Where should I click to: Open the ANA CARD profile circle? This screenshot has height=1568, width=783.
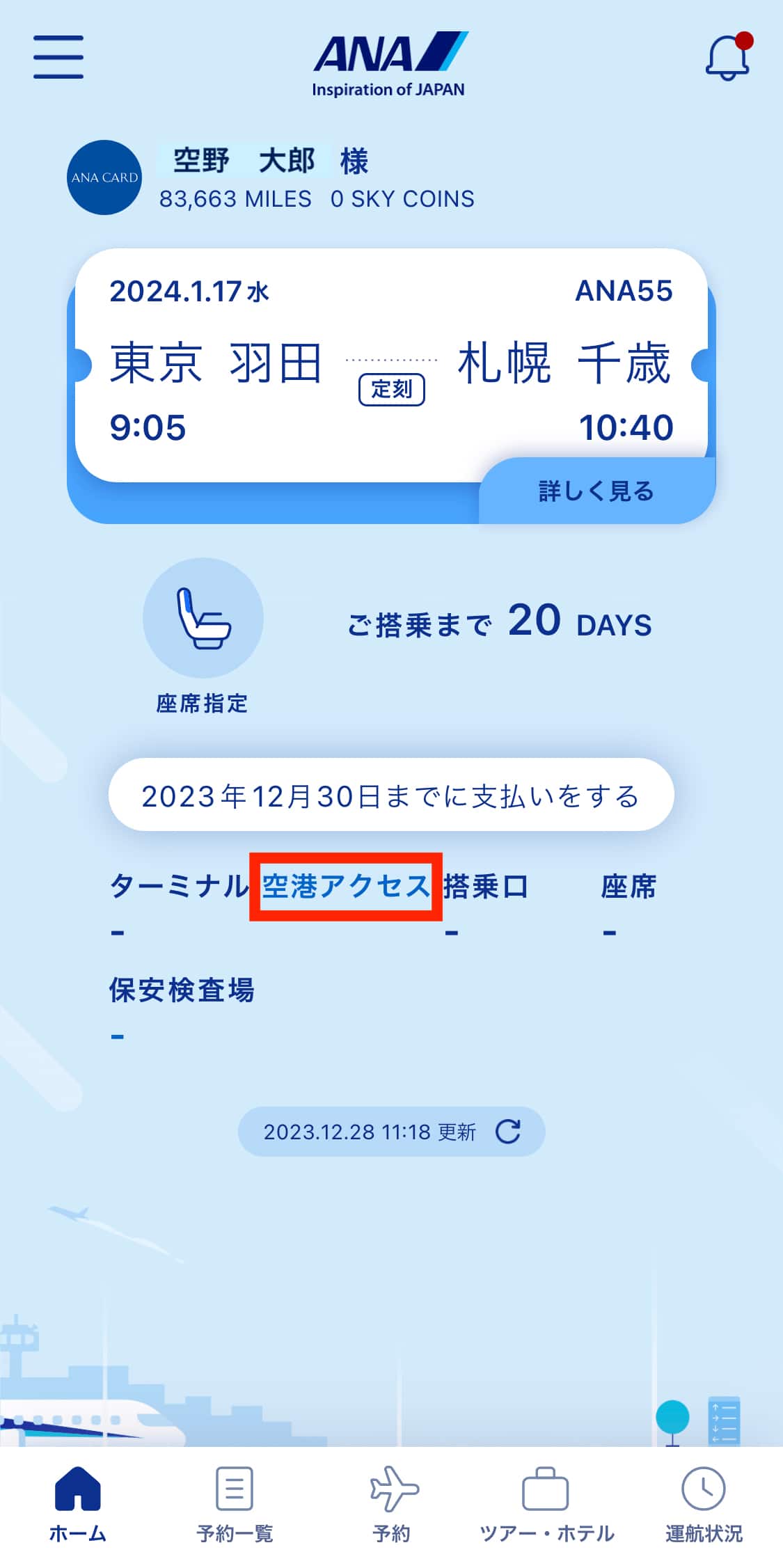[x=104, y=177]
